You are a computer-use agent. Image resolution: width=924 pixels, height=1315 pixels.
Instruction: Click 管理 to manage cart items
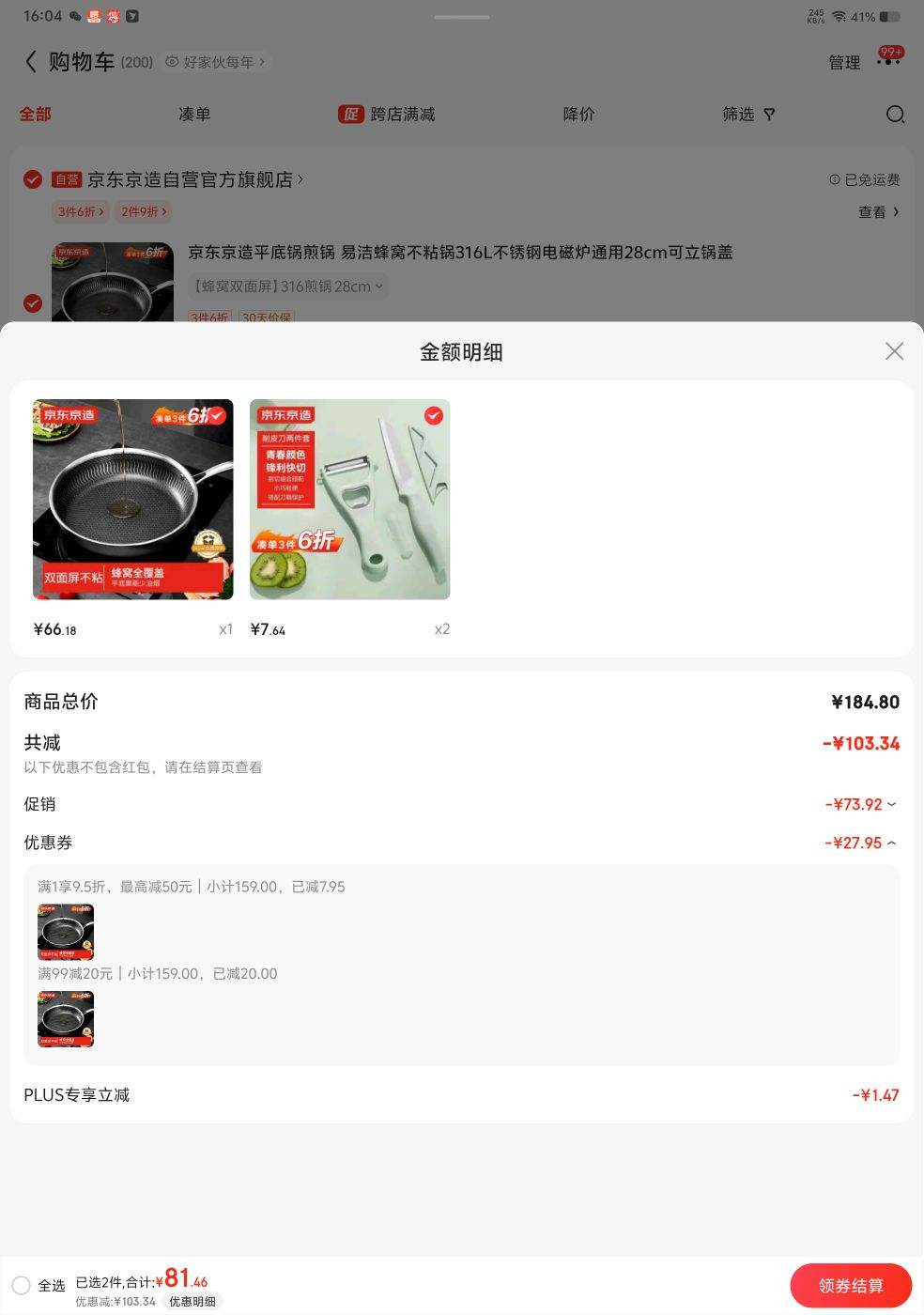tap(842, 62)
